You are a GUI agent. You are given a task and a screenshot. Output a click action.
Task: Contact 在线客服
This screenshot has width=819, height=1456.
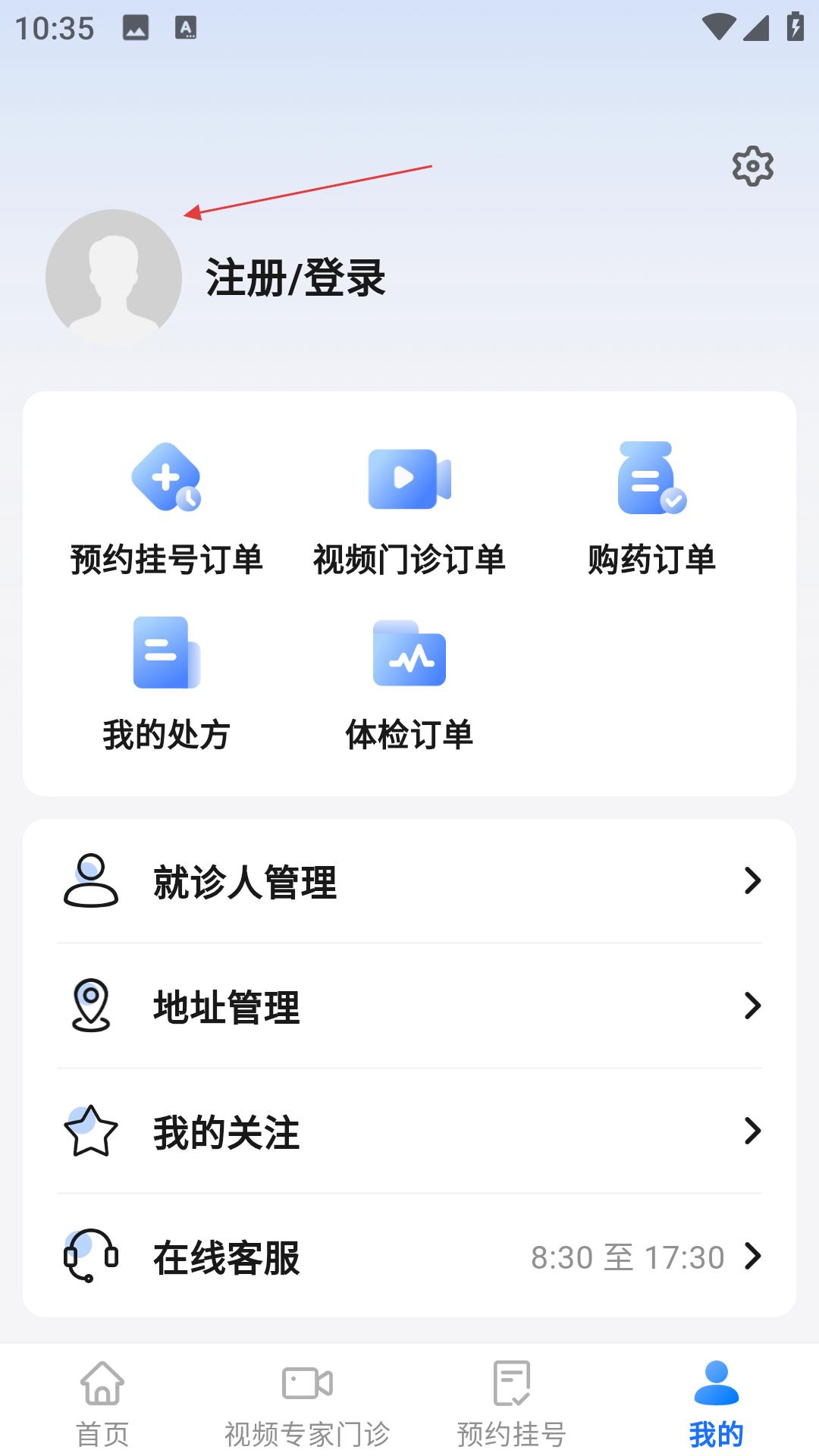(x=409, y=1257)
